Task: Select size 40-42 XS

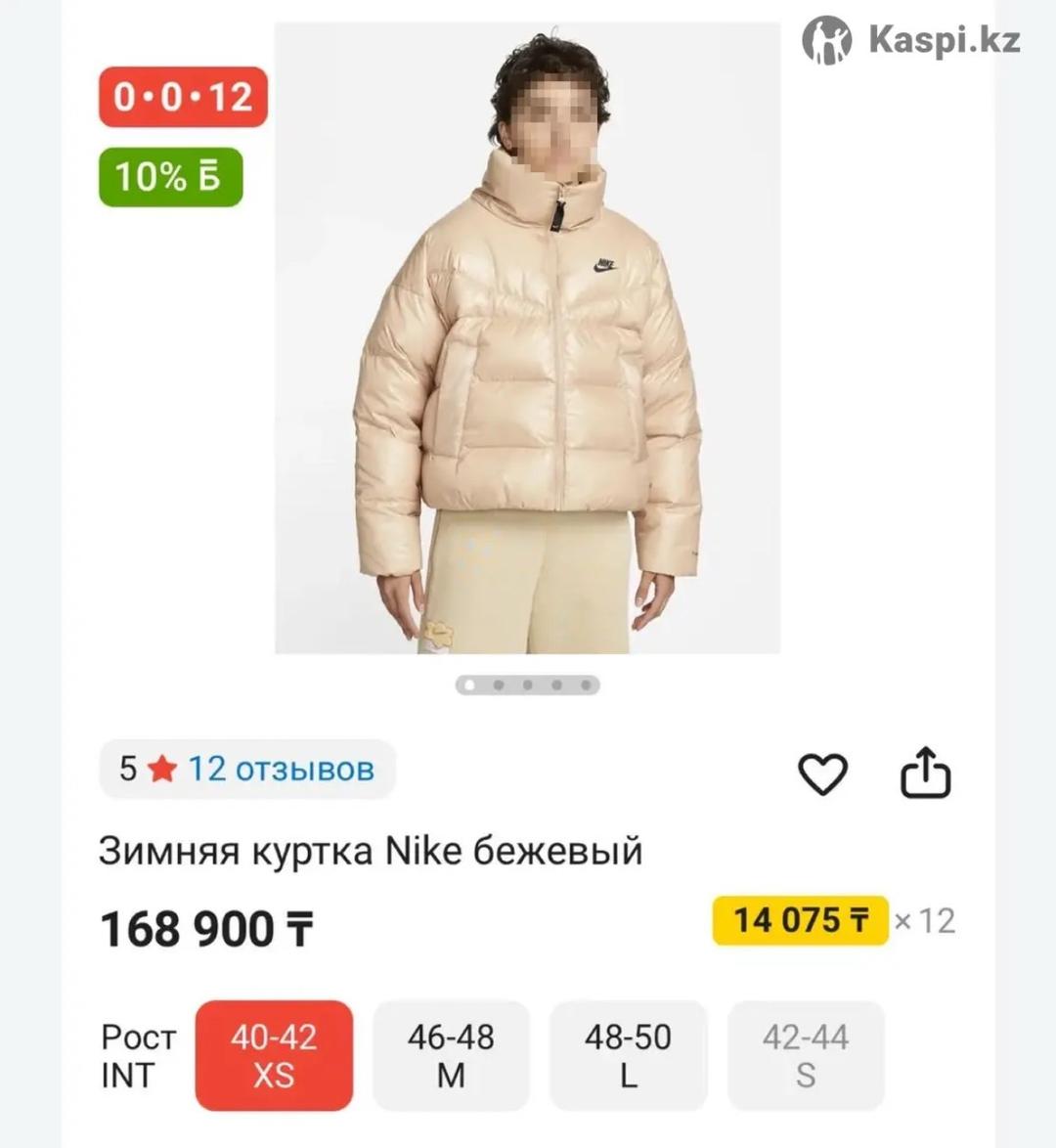Action: click(x=274, y=1056)
